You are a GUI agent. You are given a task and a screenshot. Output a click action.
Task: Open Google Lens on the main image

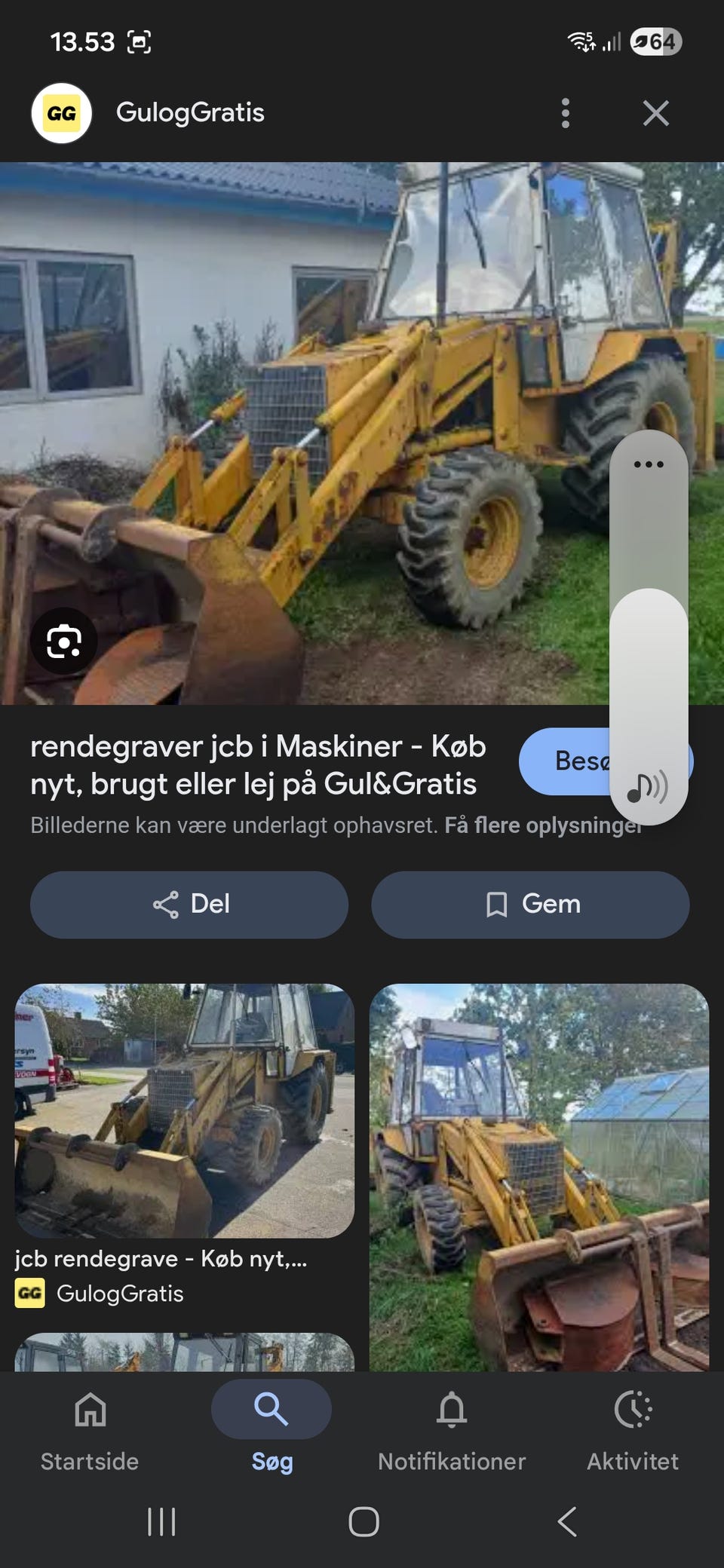(x=64, y=642)
